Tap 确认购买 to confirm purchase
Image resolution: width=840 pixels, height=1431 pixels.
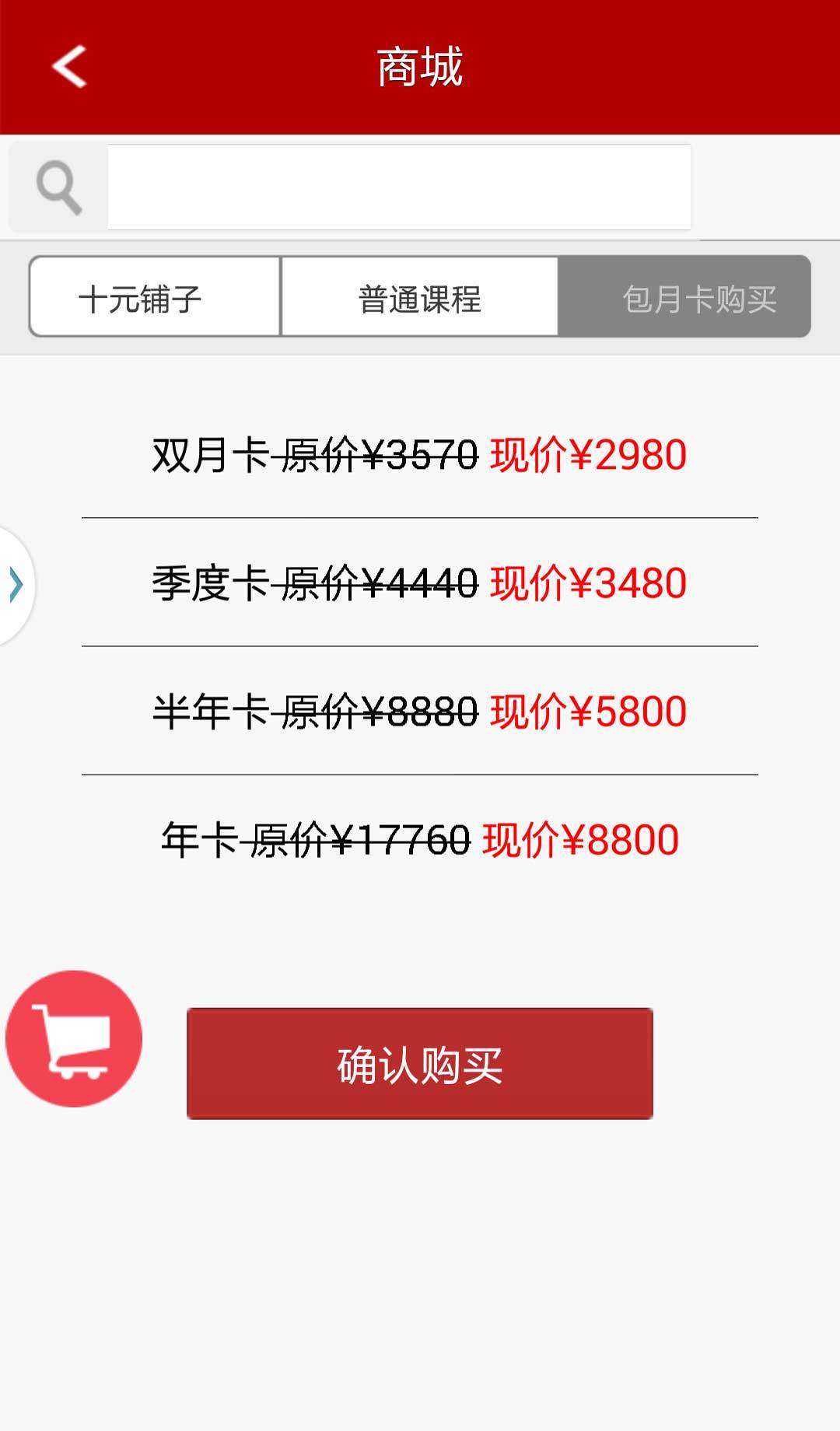[419, 1064]
